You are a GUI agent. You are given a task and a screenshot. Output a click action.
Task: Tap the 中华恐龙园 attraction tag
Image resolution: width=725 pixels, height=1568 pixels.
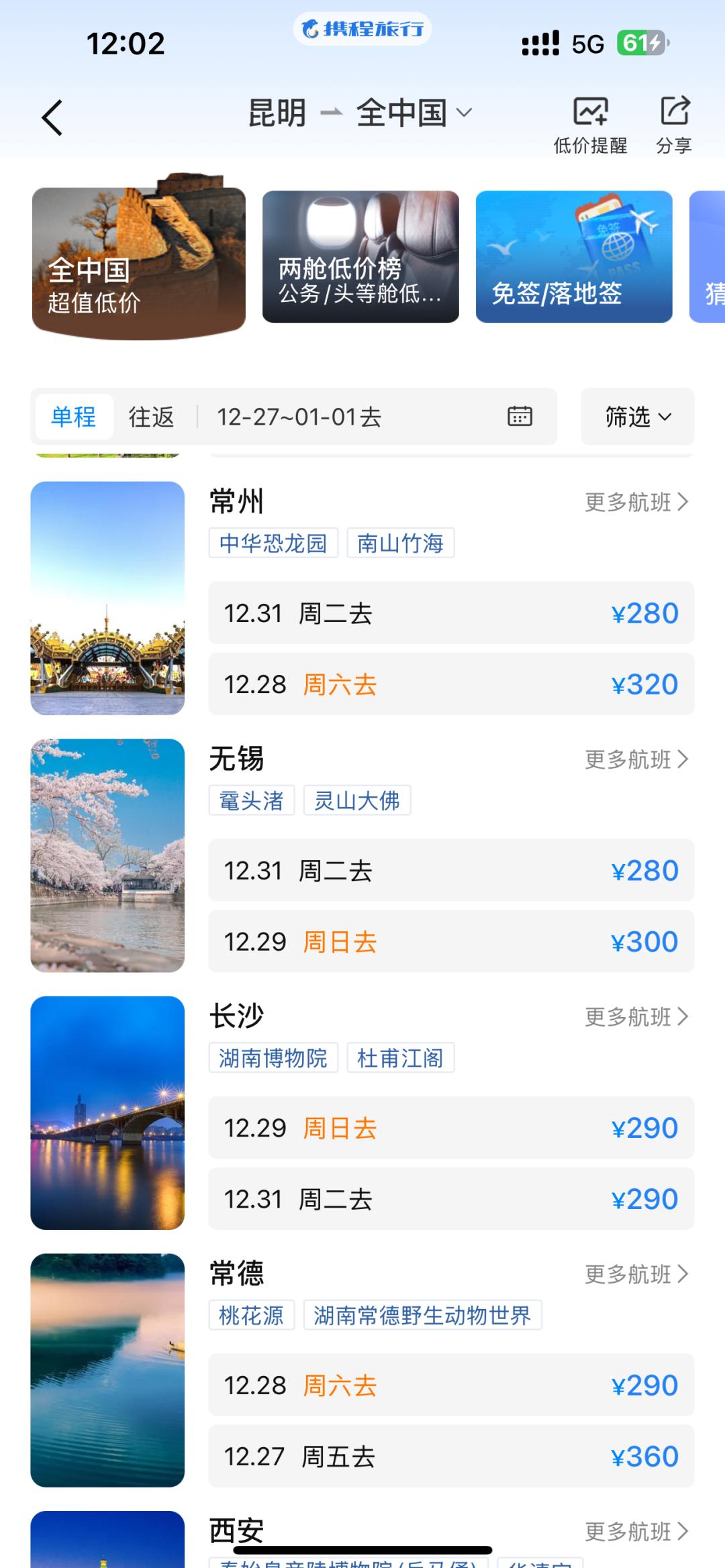[273, 543]
